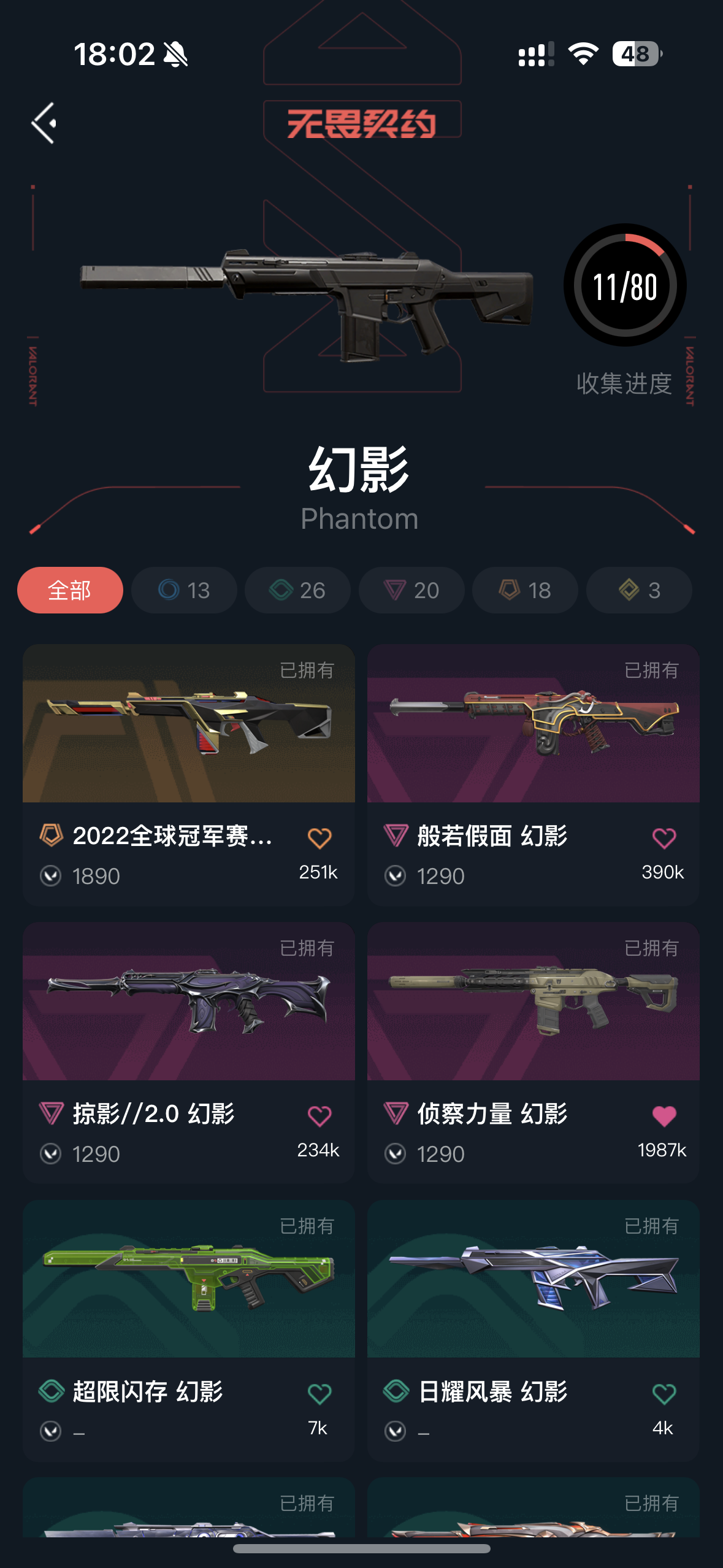The width and height of the screenshot is (723, 1568).
Task: Like the 2022全球冠军赛 skin
Action: 319,838
